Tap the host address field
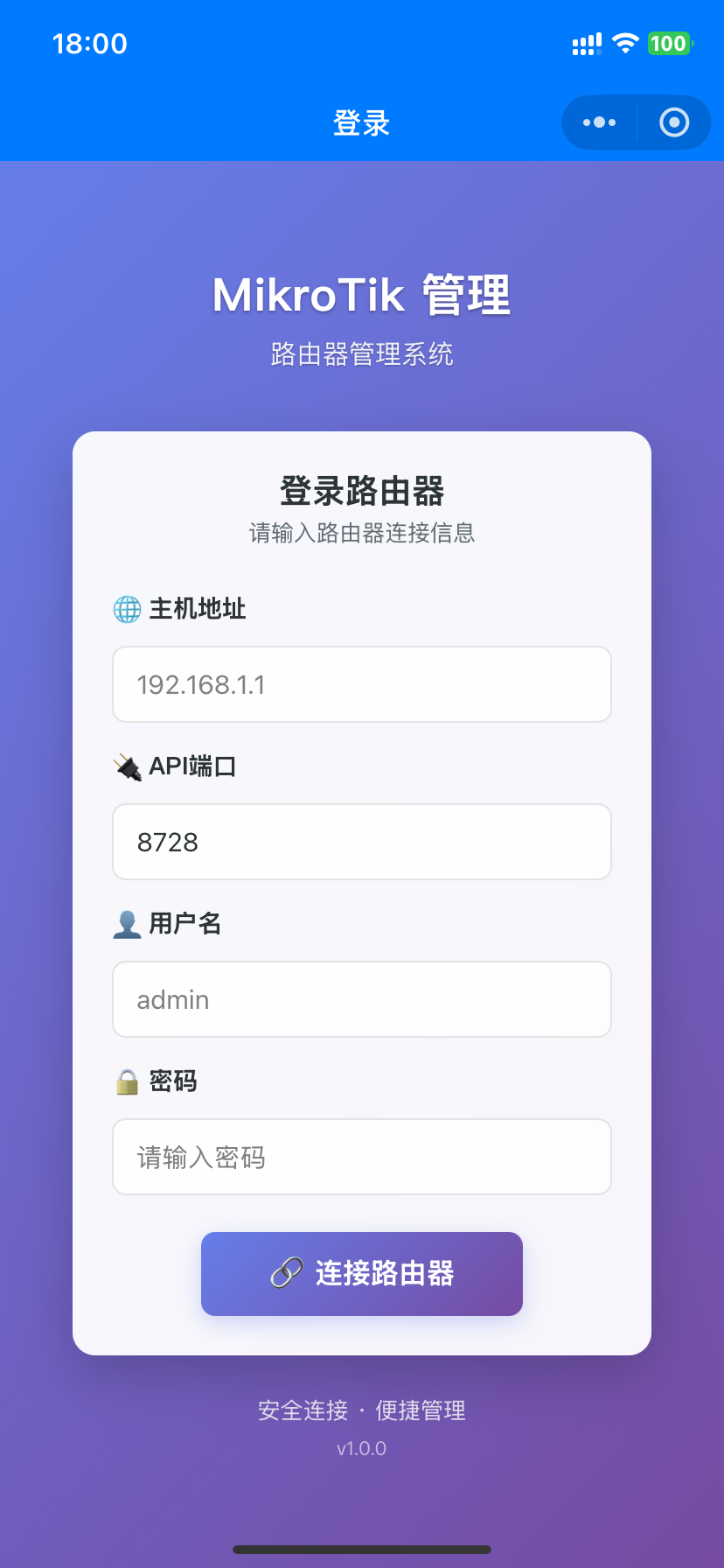 pyautogui.click(x=362, y=684)
